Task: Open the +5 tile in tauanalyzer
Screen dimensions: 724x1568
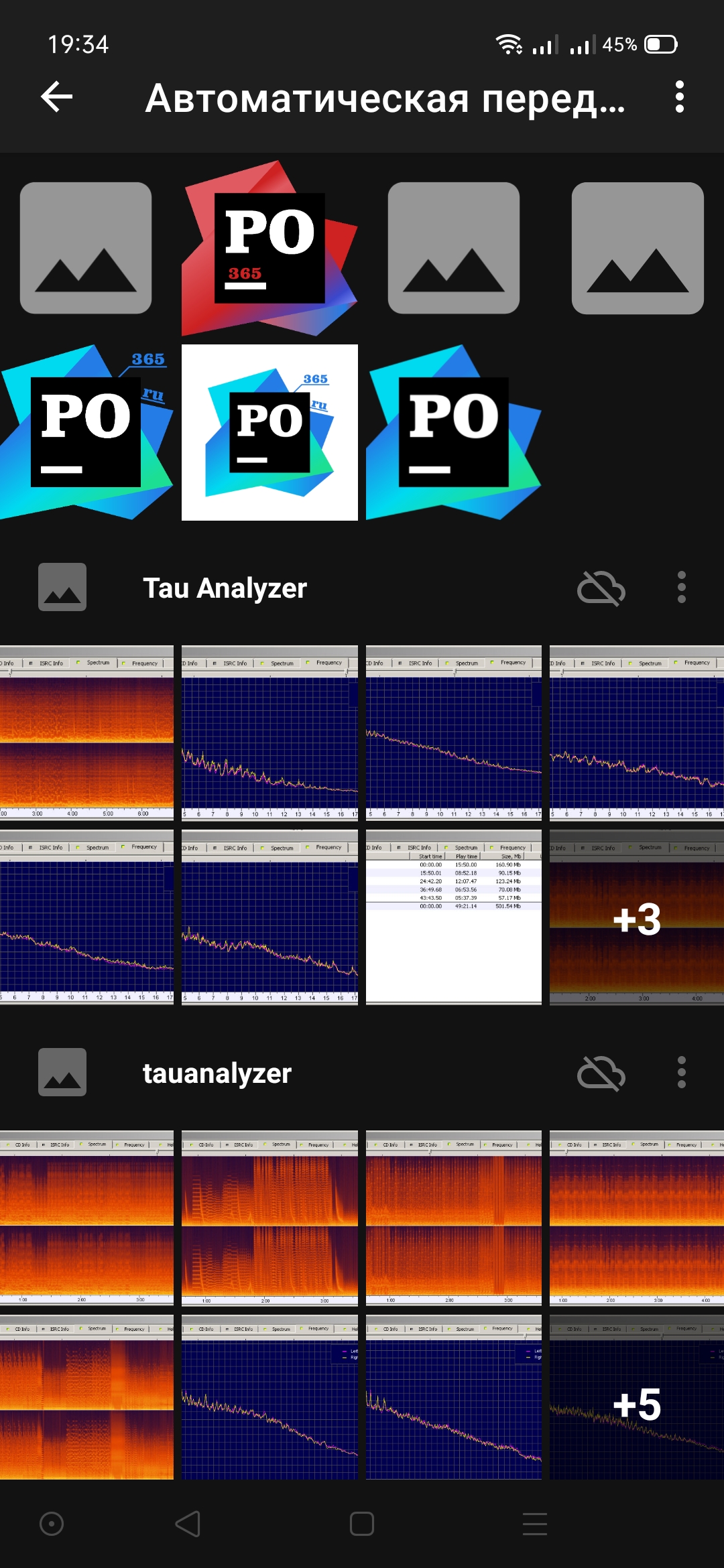Action: [636, 1403]
